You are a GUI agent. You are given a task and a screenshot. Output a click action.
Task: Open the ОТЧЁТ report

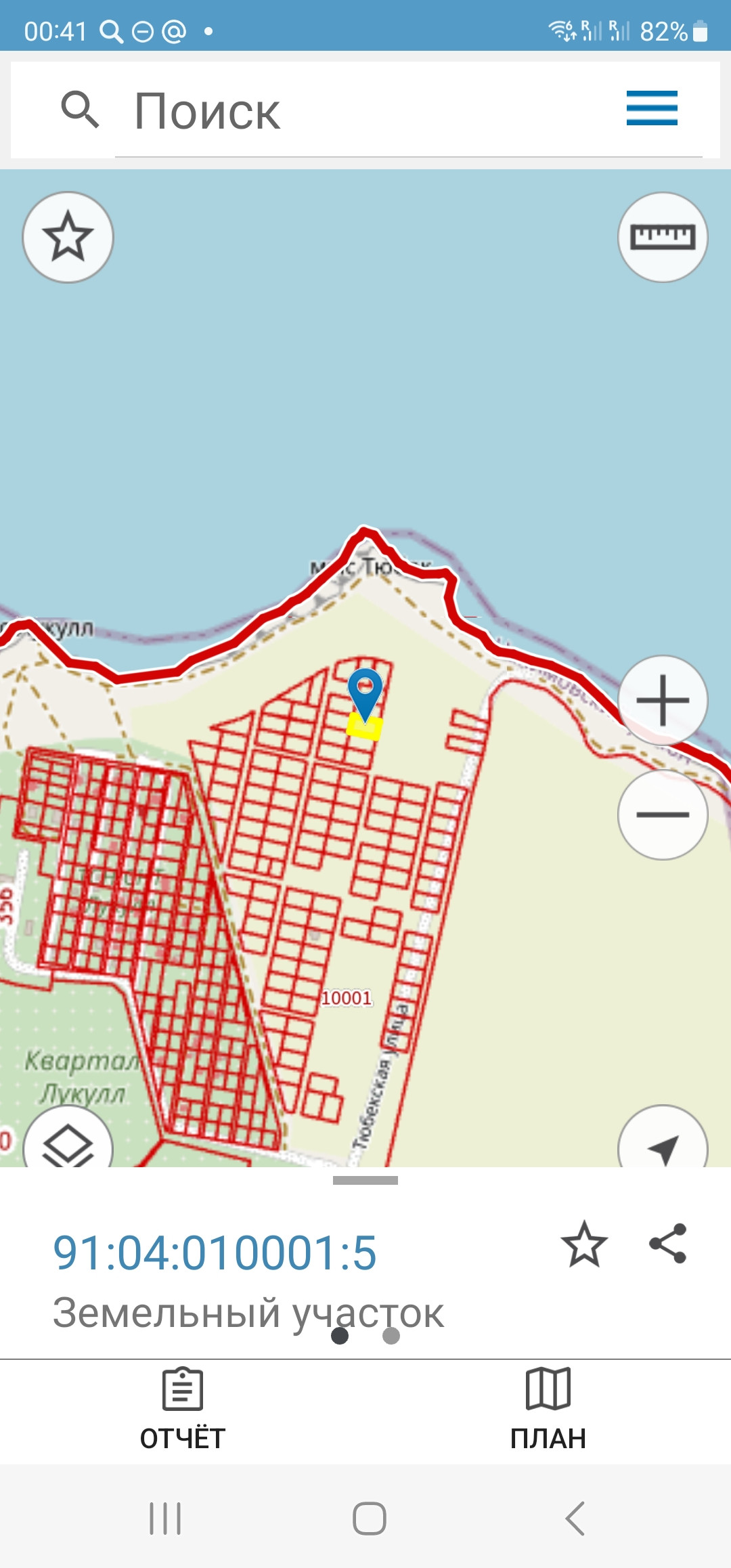pos(183,1410)
